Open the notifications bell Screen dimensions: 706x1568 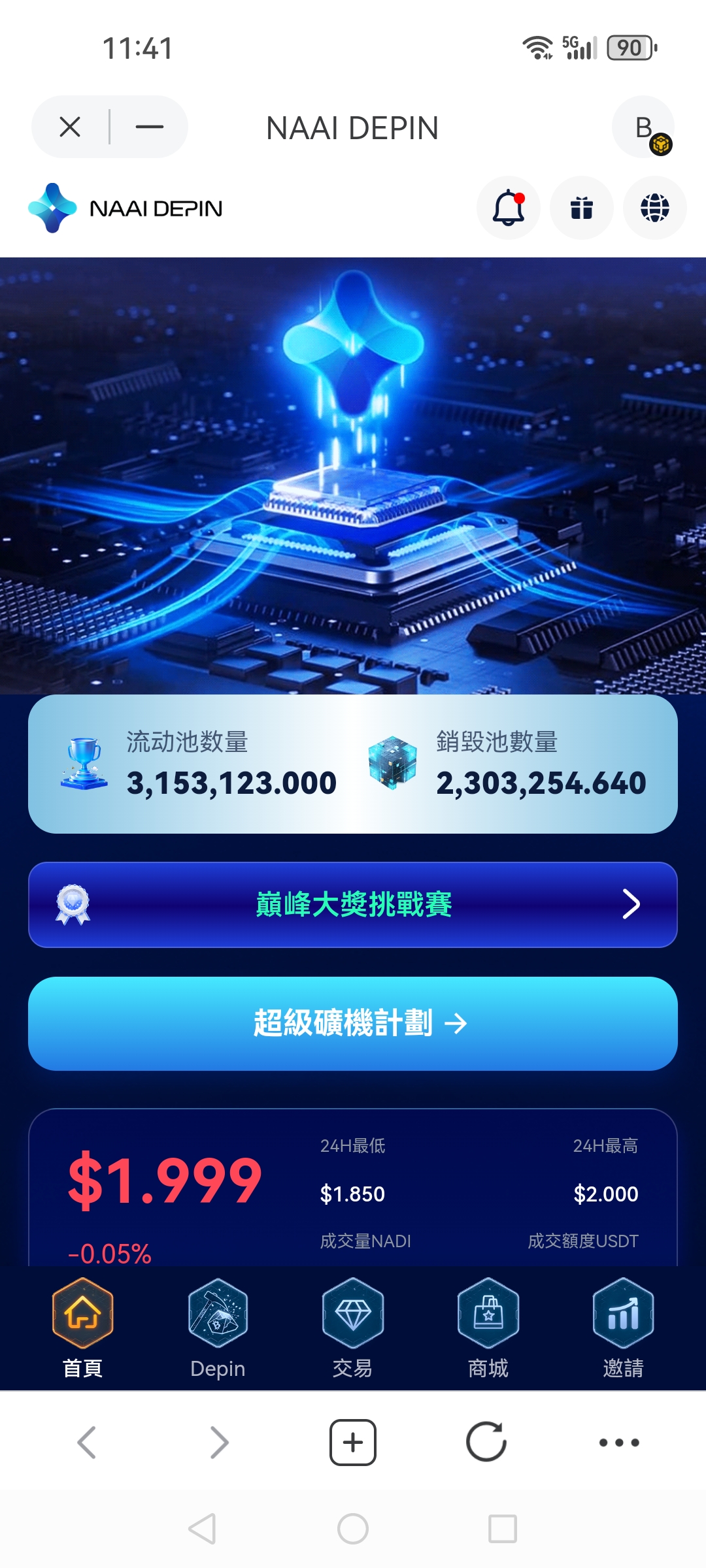509,208
